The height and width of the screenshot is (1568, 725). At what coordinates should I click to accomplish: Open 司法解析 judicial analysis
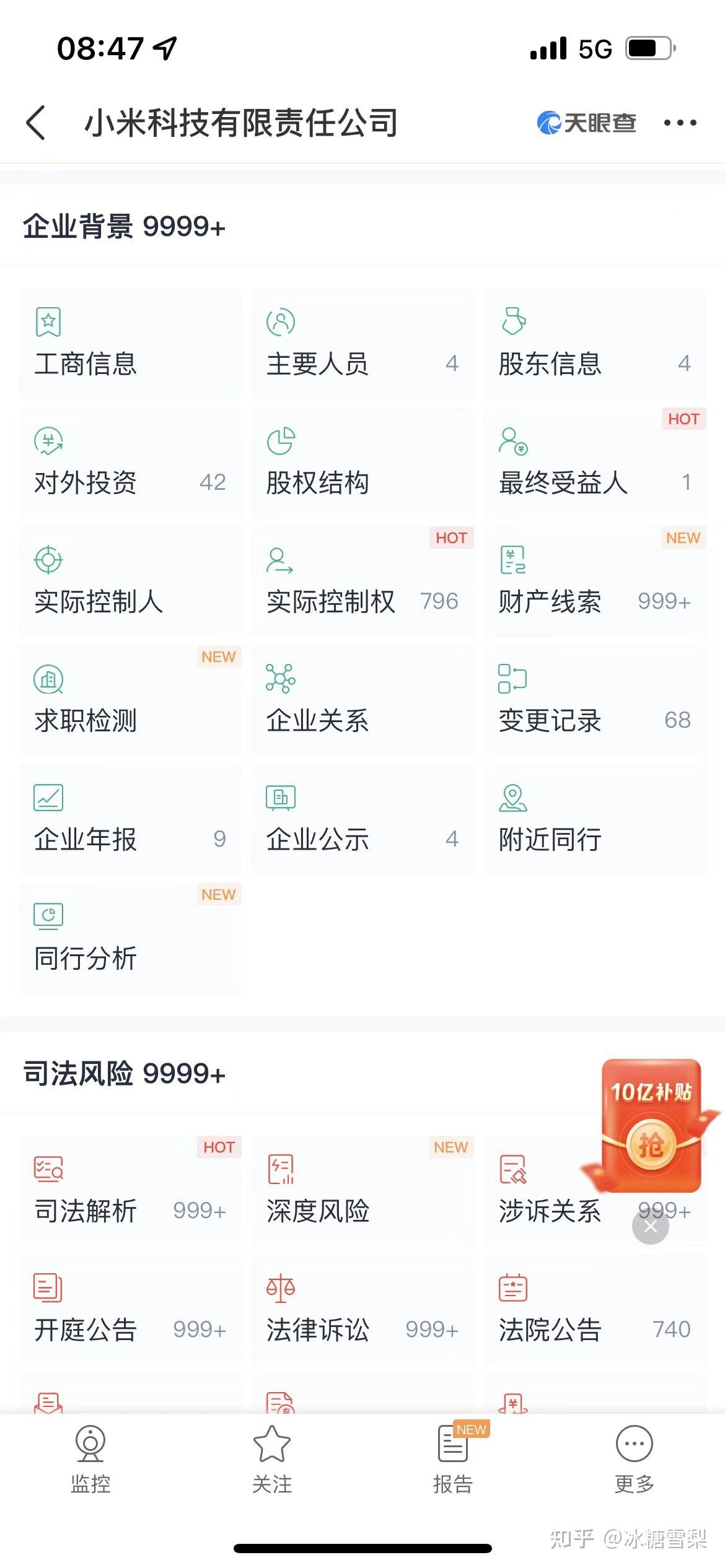[x=130, y=1191]
